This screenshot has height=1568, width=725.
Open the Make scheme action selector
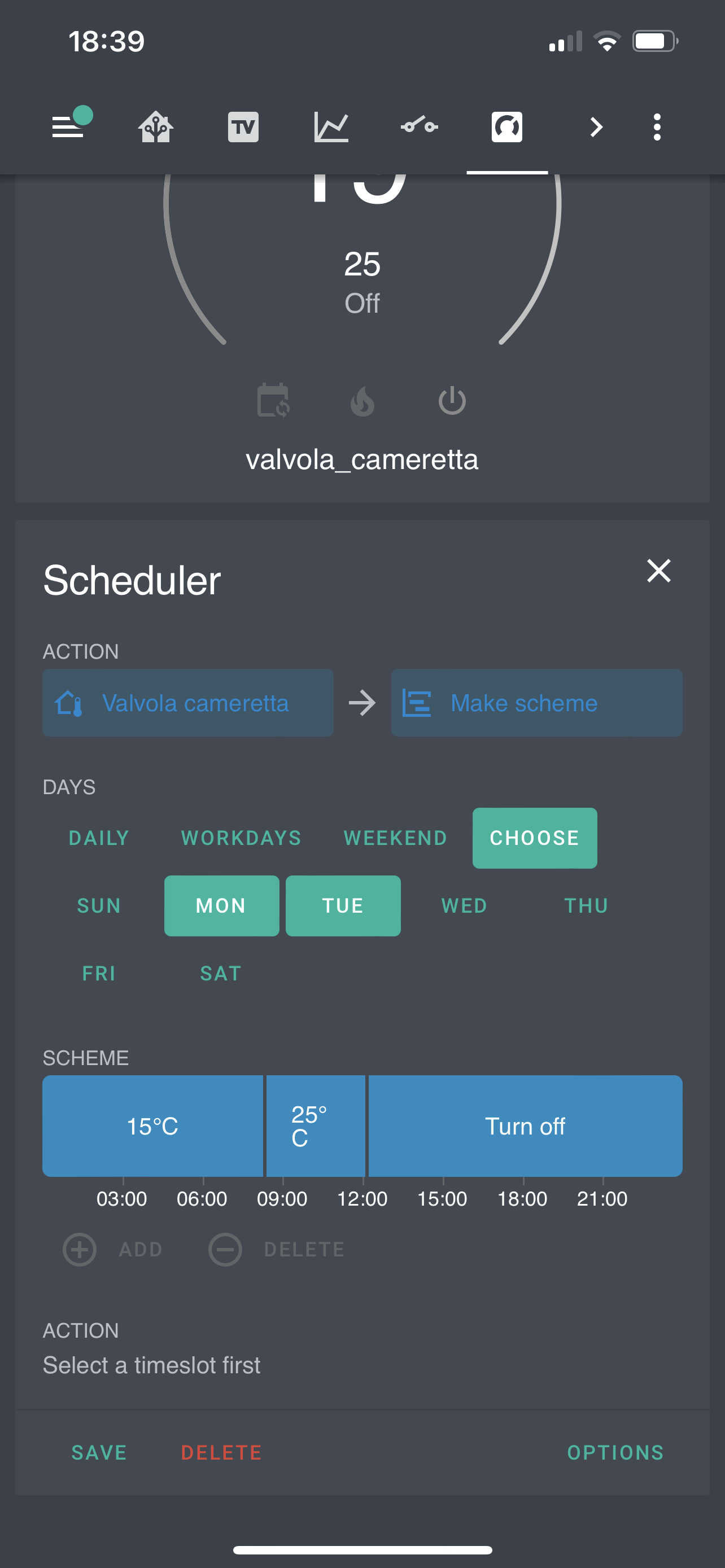[x=536, y=702]
